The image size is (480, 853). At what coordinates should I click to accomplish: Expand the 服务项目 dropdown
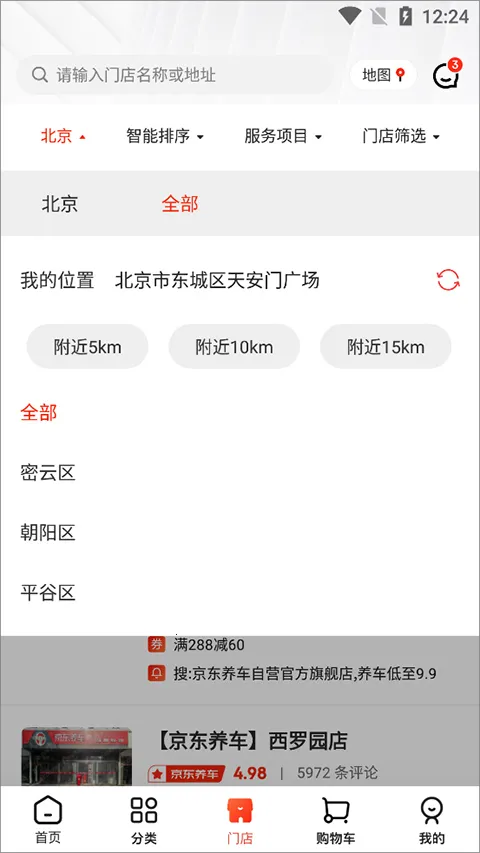tap(283, 136)
